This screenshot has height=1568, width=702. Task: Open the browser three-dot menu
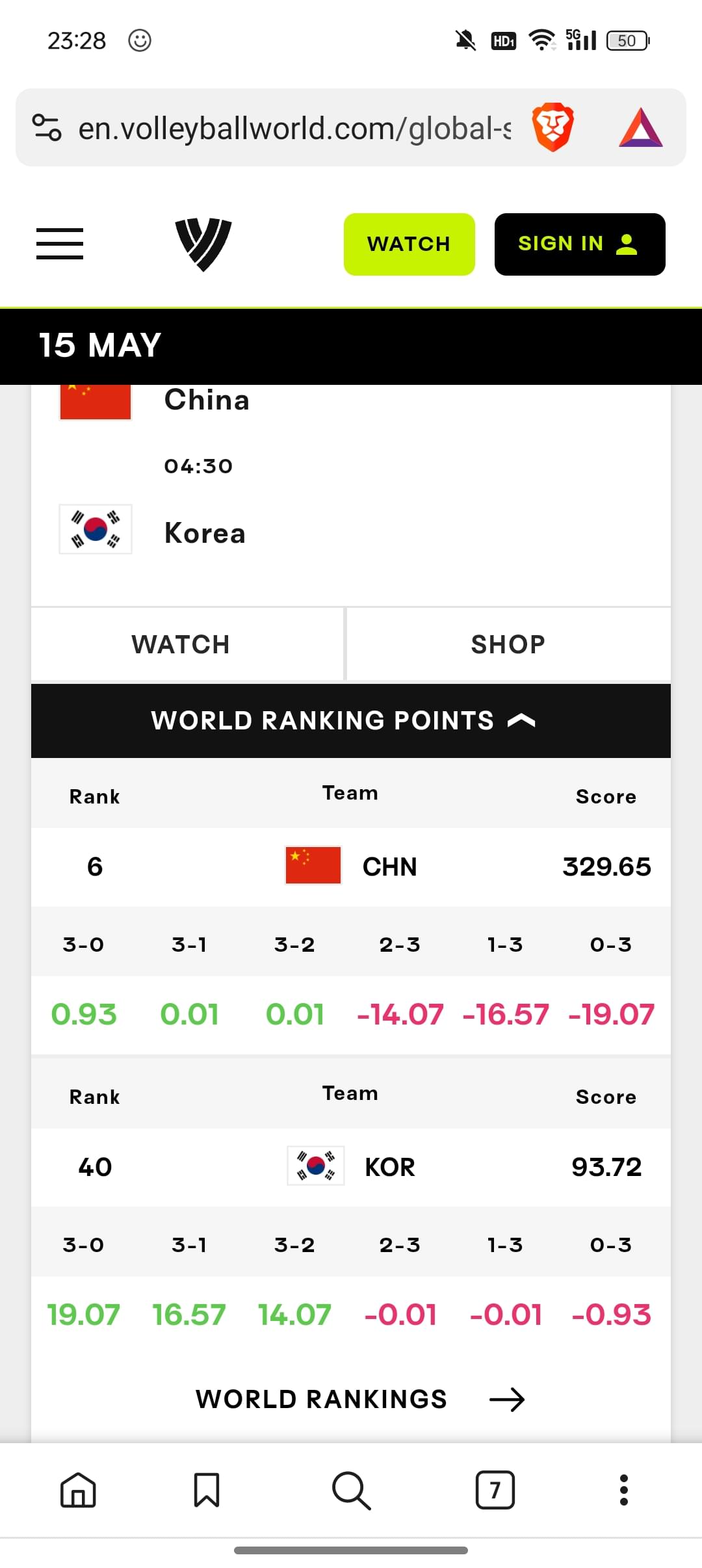[x=624, y=1490]
